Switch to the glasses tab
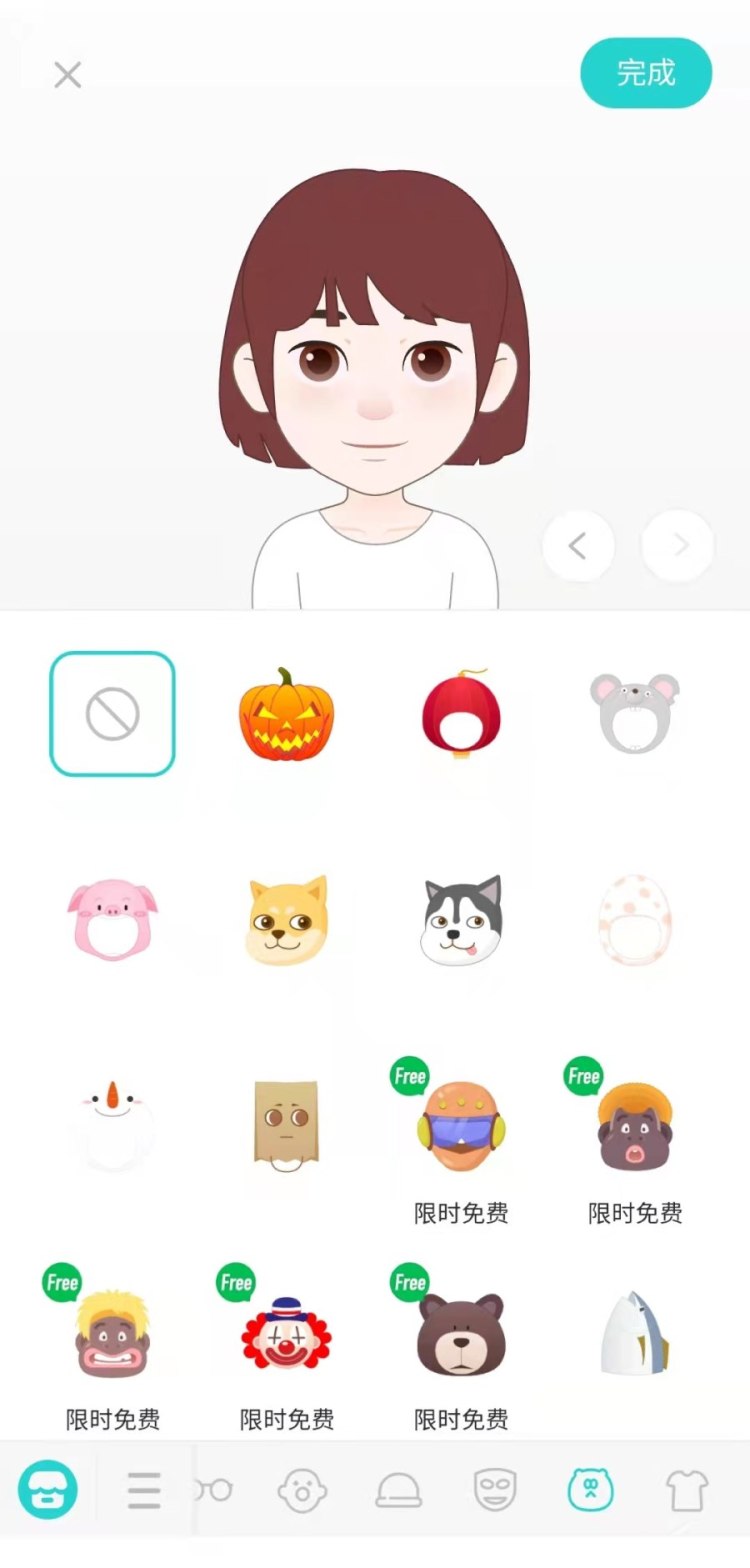The height and width of the screenshot is (1568, 750). [x=212, y=1491]
